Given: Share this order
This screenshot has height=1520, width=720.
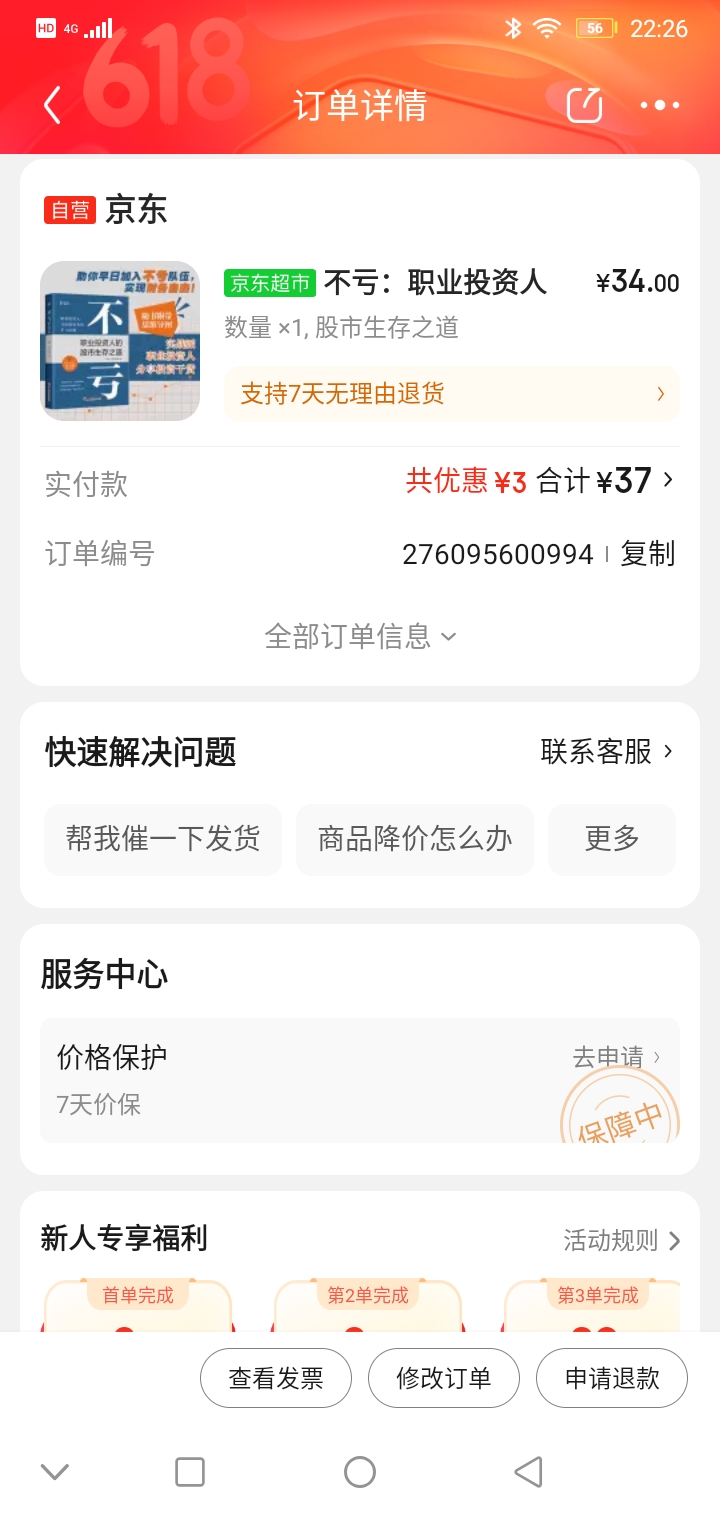Looking at the screenshot, I should click(585, 105).
